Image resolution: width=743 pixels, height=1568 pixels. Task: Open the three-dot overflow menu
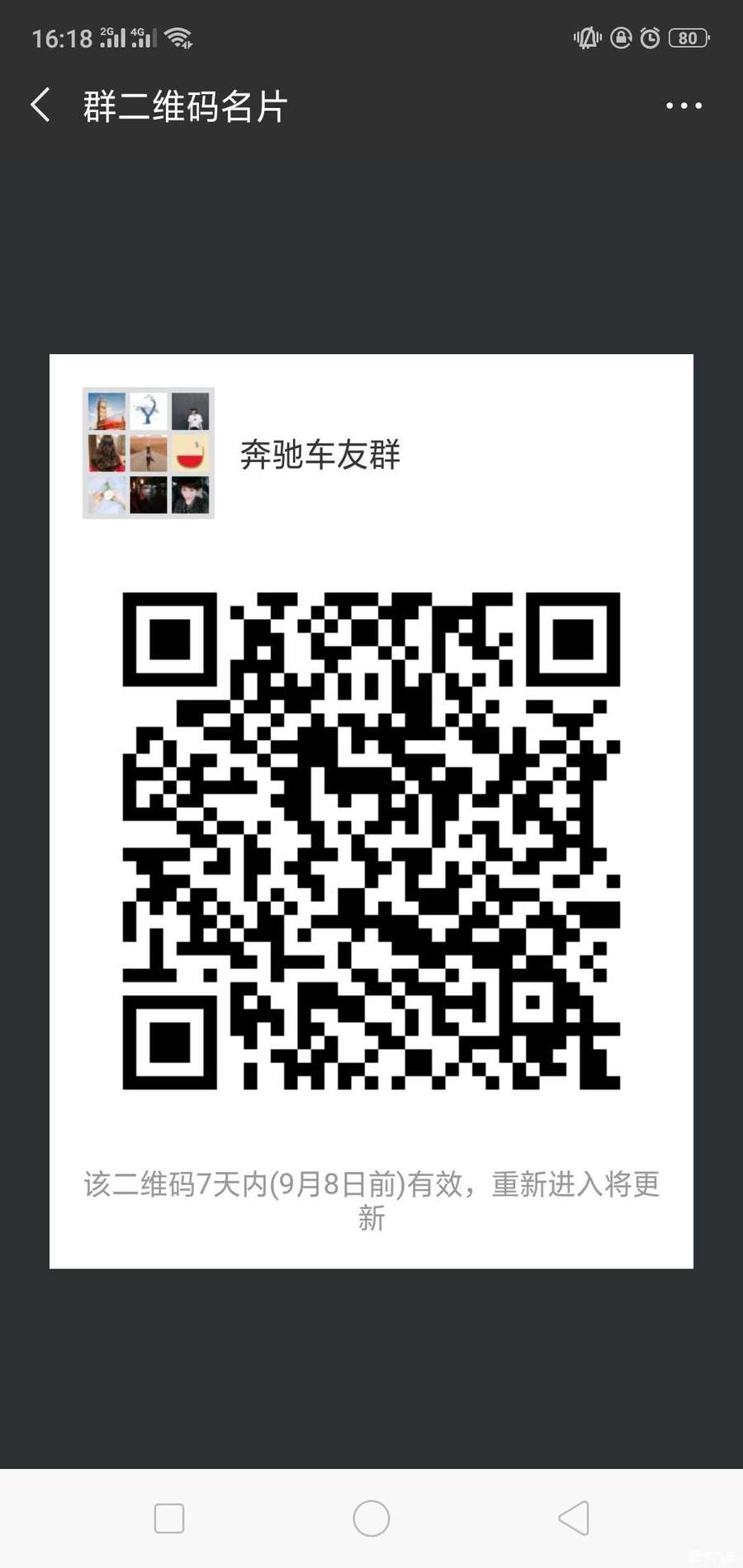tap(684, 106)
